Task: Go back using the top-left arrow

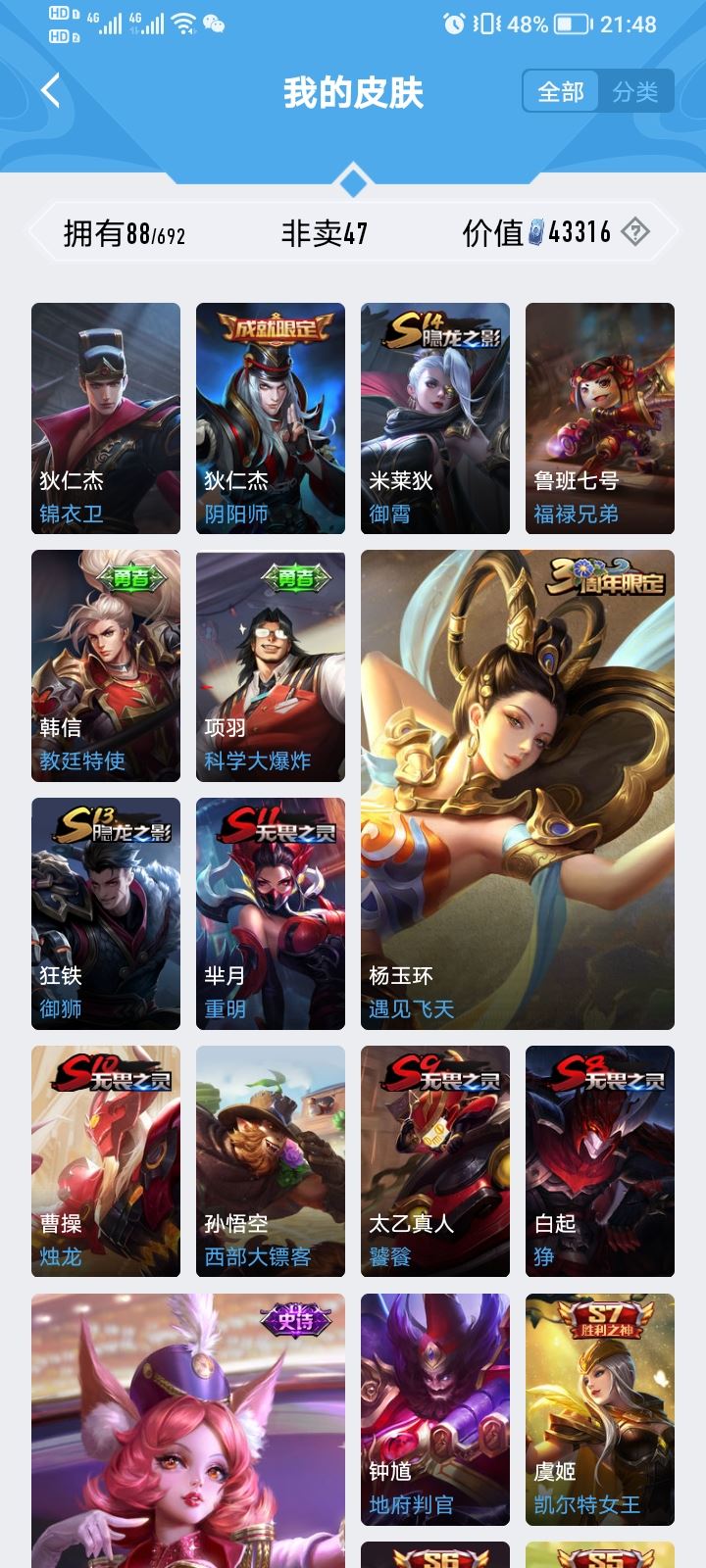Action: tap(51, 92)
